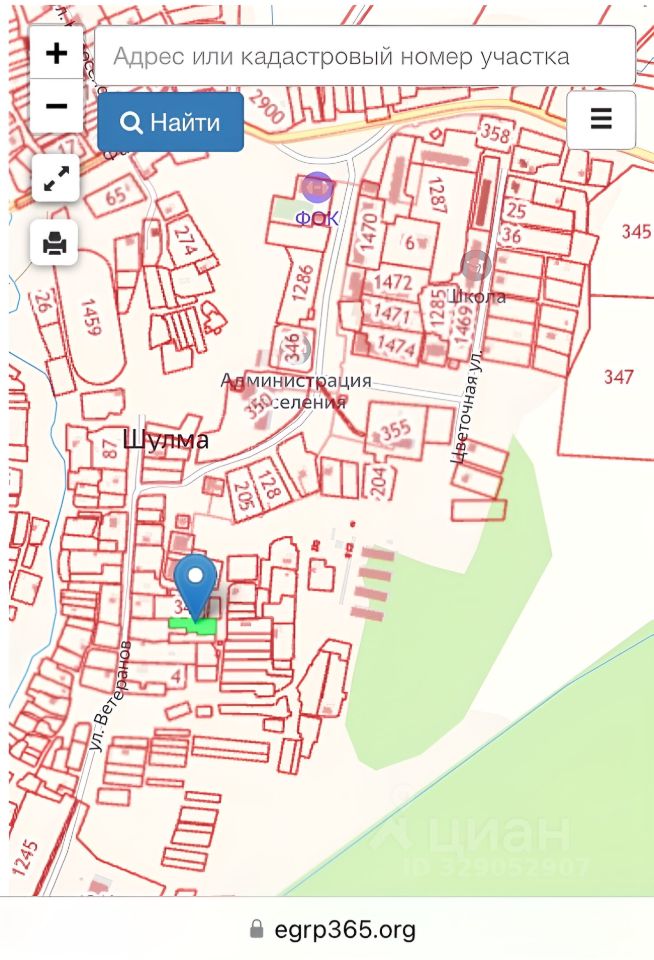Open the egrp365.org address bar
This screenshot has width=654, height=960.
click(332, 929)
